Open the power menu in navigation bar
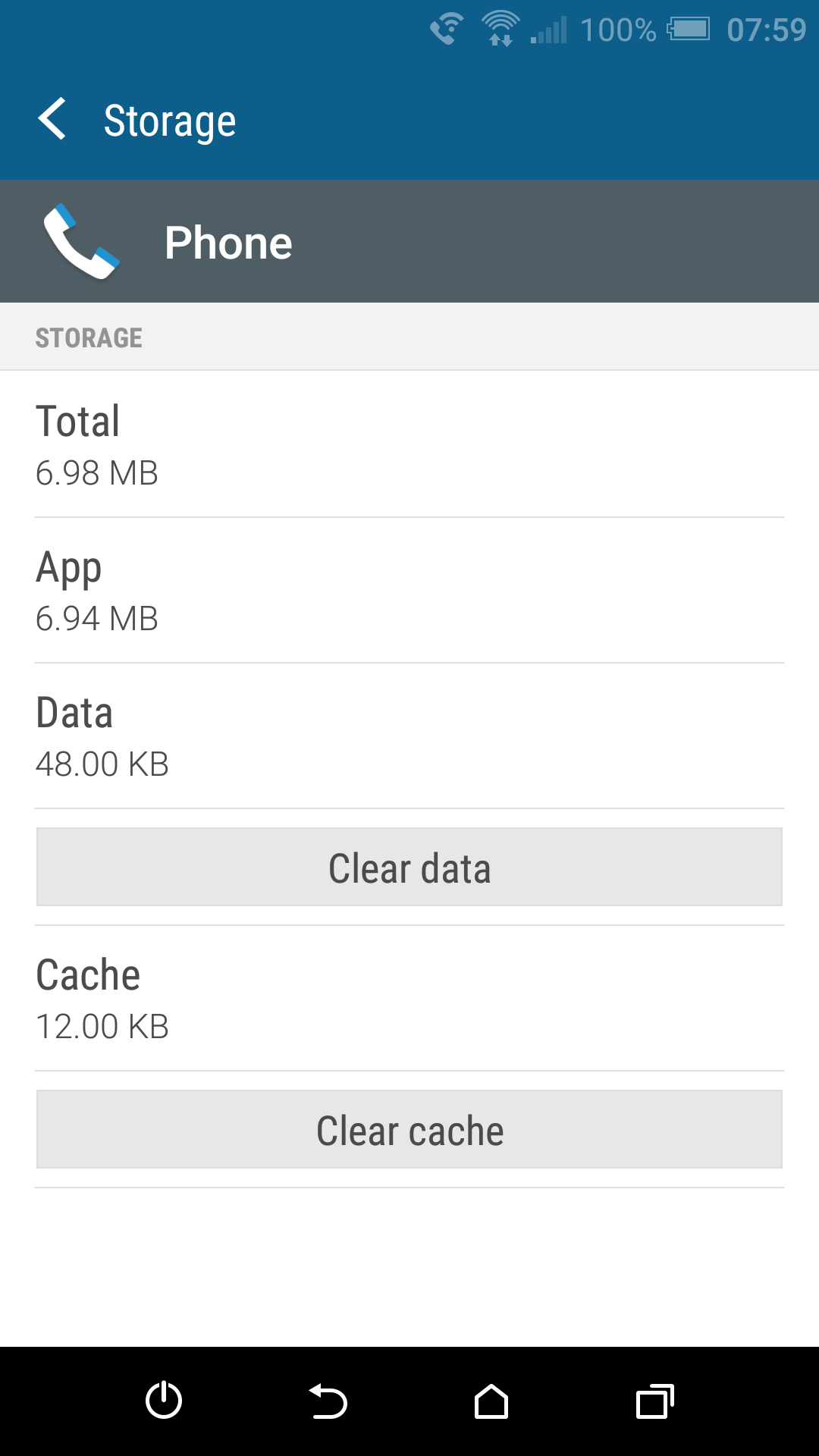Image resolution: width=819 pixels, height=1456 pixels. click(x=164, y=1401)
